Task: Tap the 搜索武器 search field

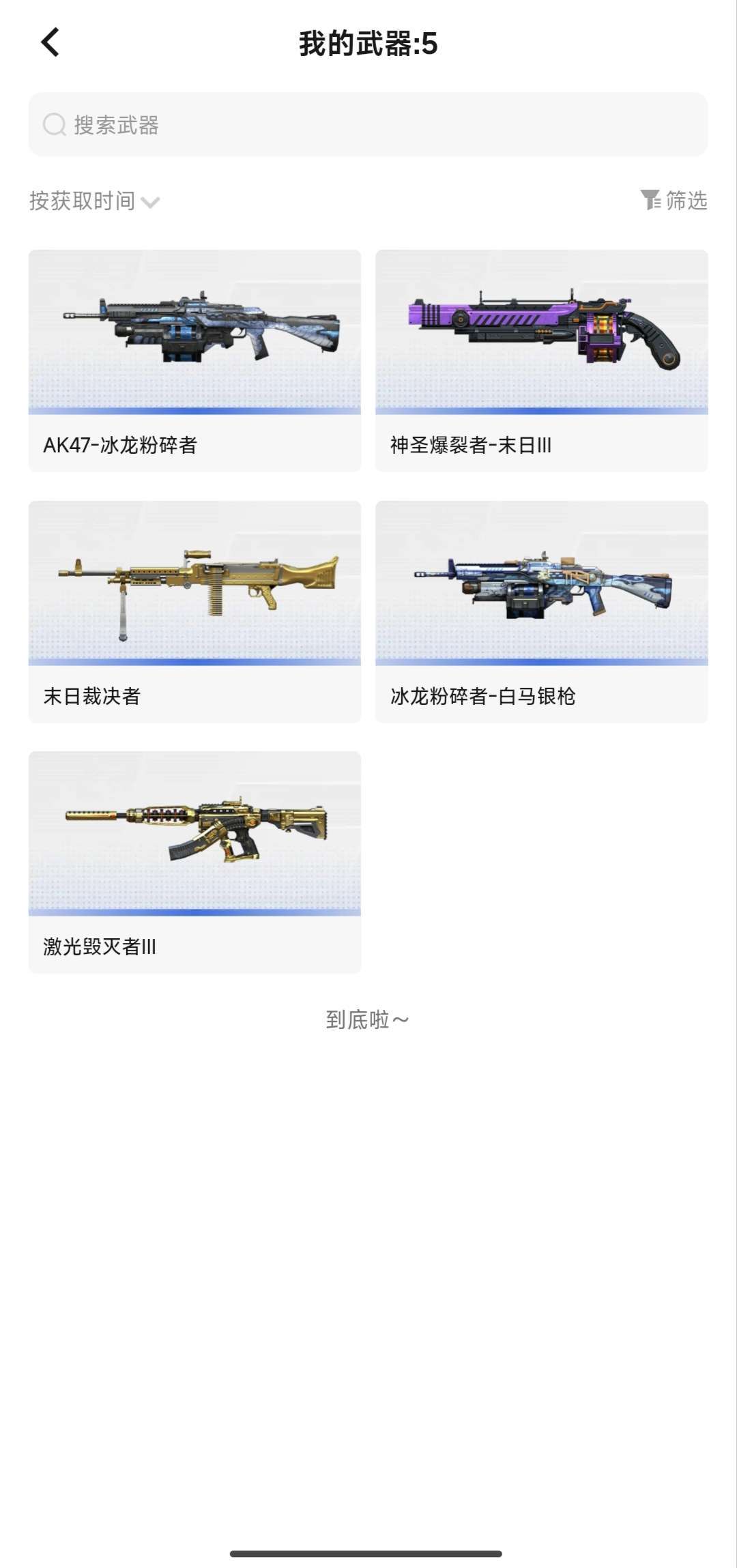Action: (368, 125)
